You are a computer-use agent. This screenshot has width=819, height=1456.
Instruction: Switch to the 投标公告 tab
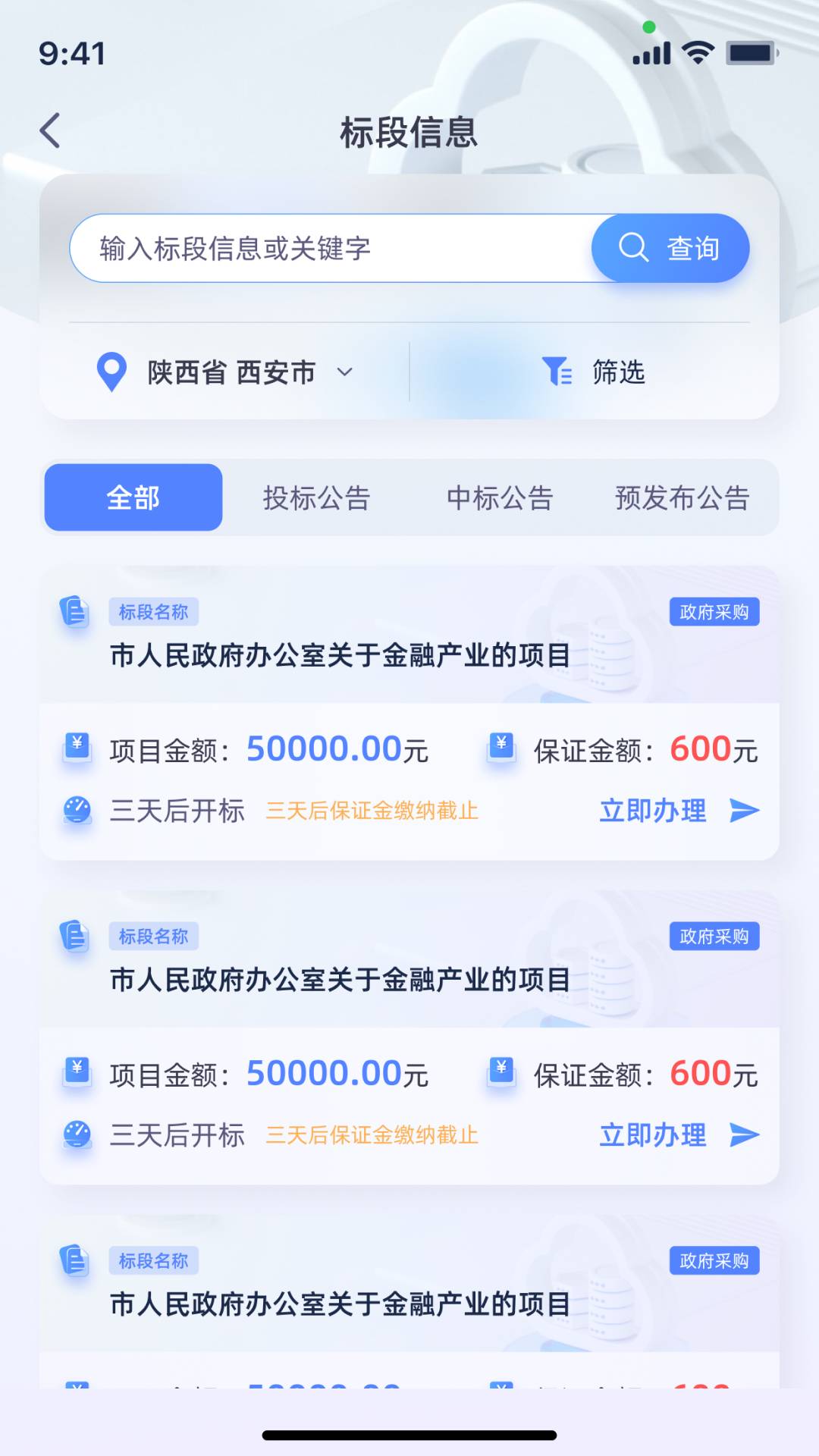point(316,497)
